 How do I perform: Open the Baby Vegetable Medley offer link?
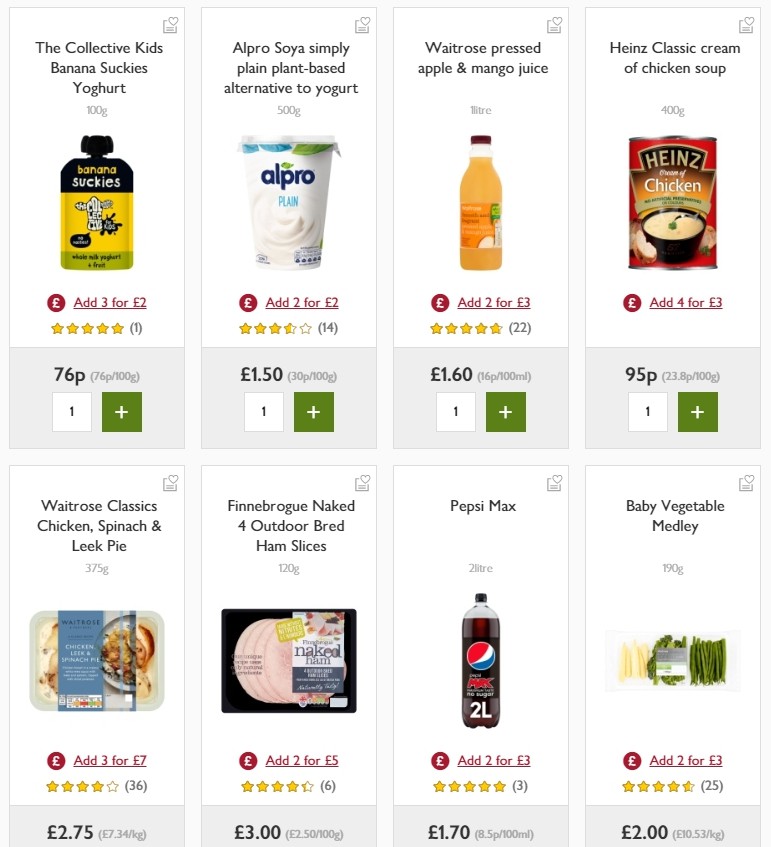pos(686,760)
